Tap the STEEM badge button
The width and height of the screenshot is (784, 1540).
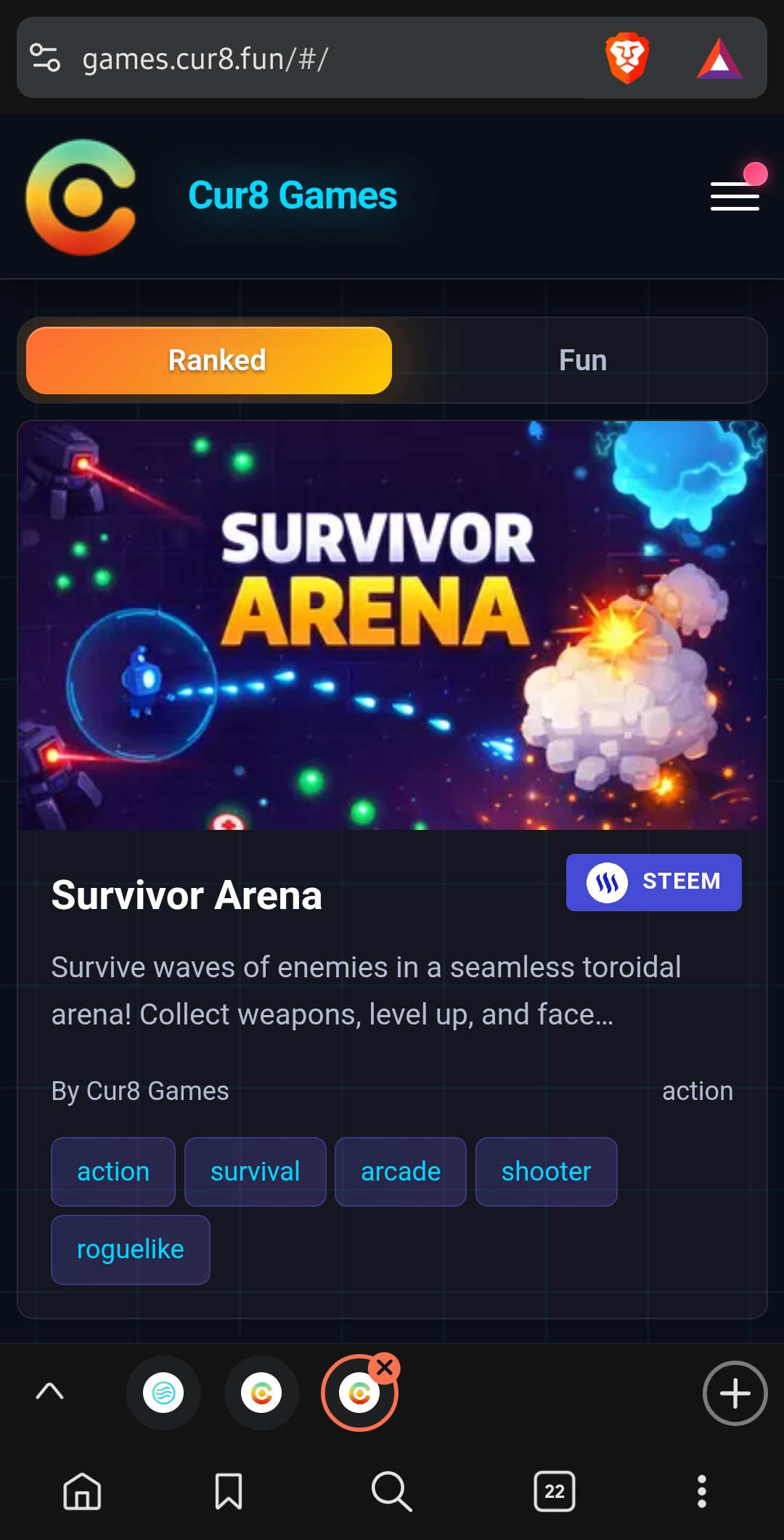coord(653,882)
